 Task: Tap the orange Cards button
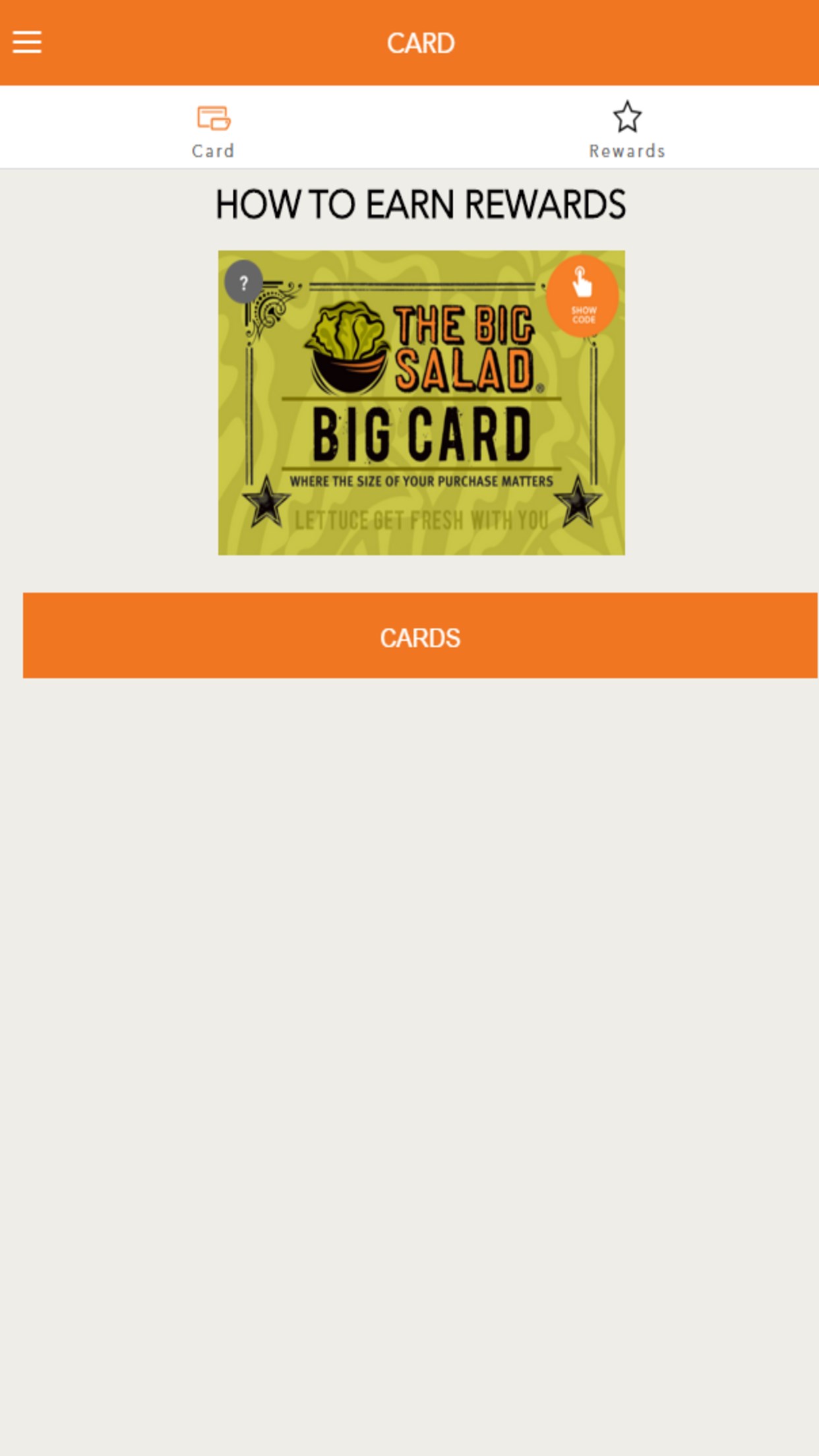tap(421, 636)
